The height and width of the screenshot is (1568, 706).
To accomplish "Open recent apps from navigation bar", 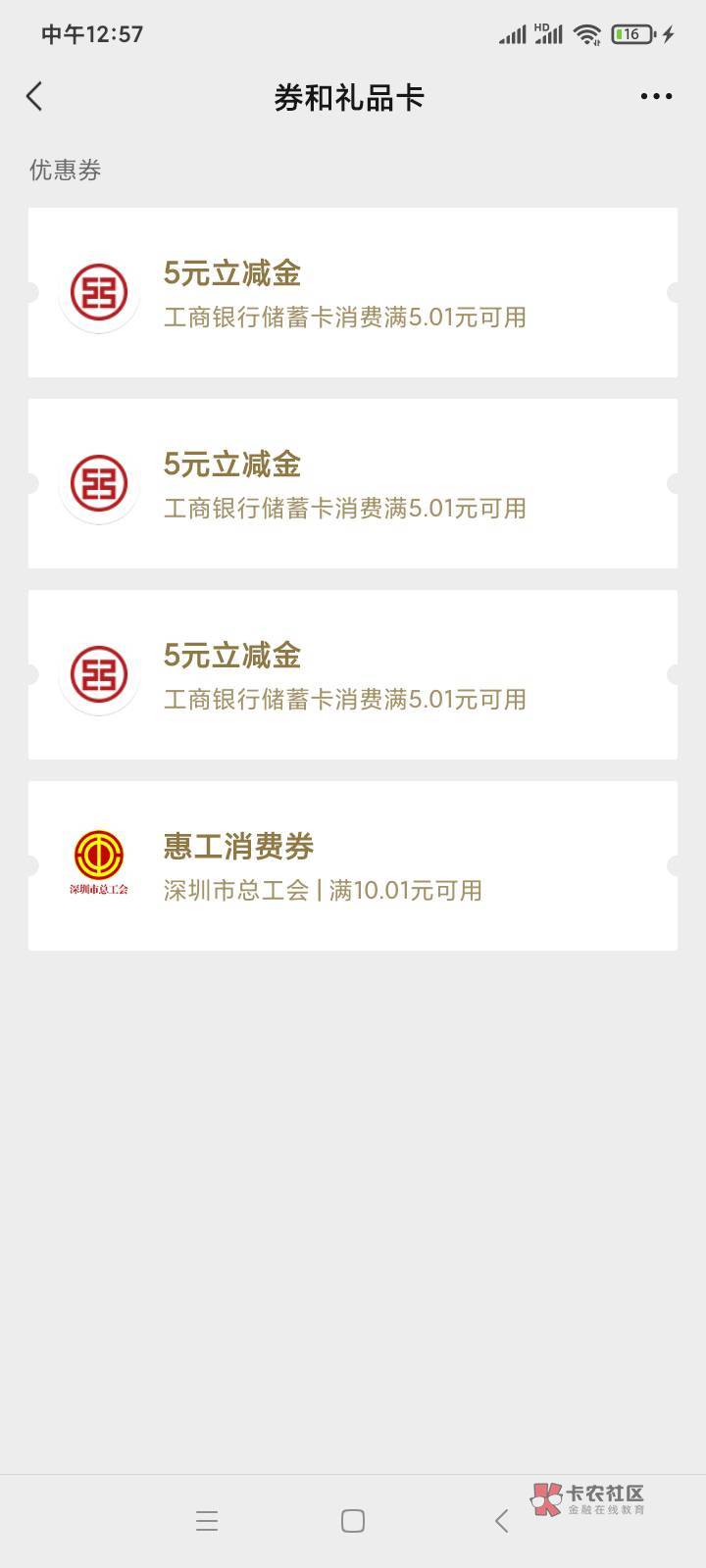I will point(207,1521).
